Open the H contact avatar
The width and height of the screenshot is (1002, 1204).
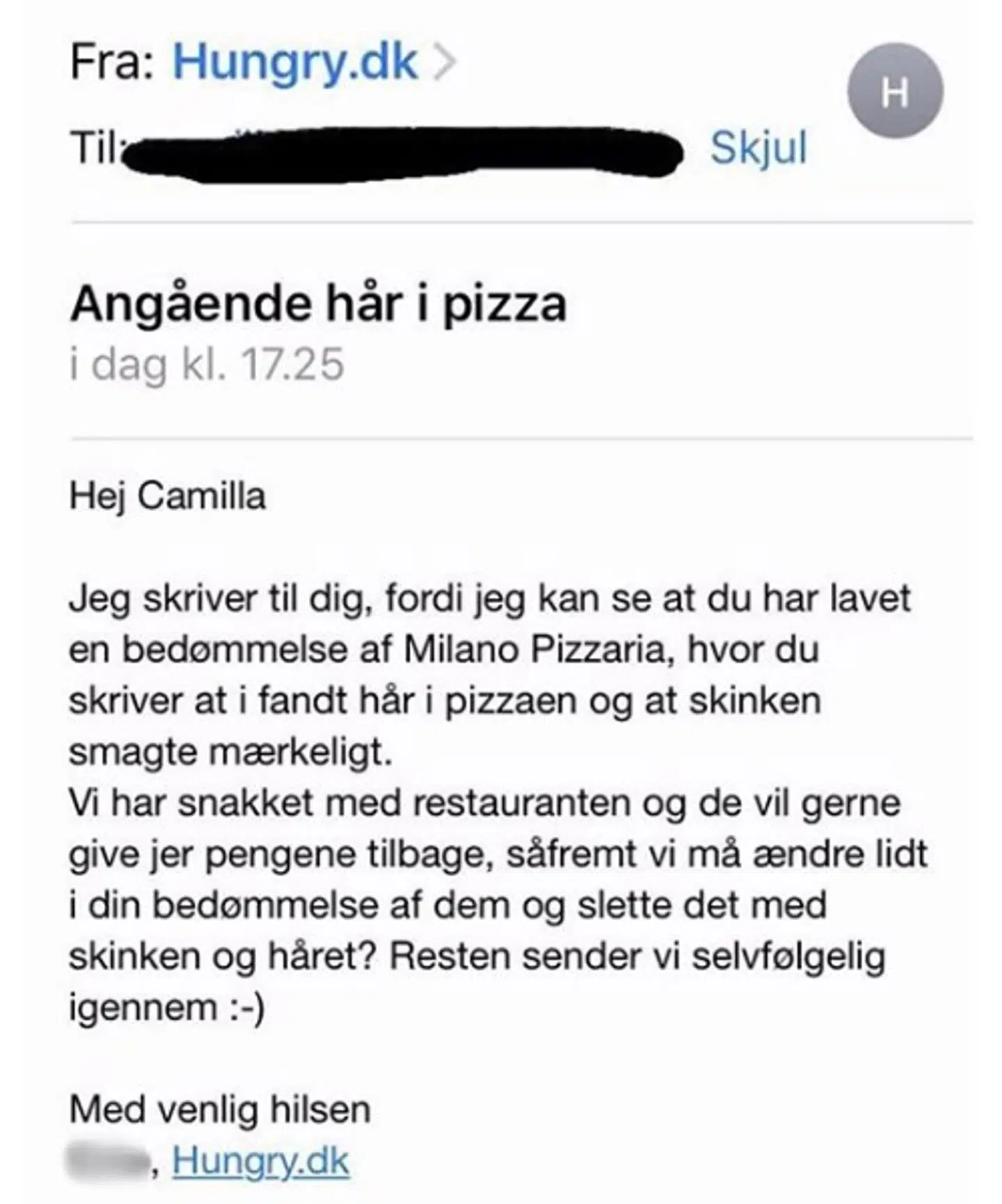(896, 89)
